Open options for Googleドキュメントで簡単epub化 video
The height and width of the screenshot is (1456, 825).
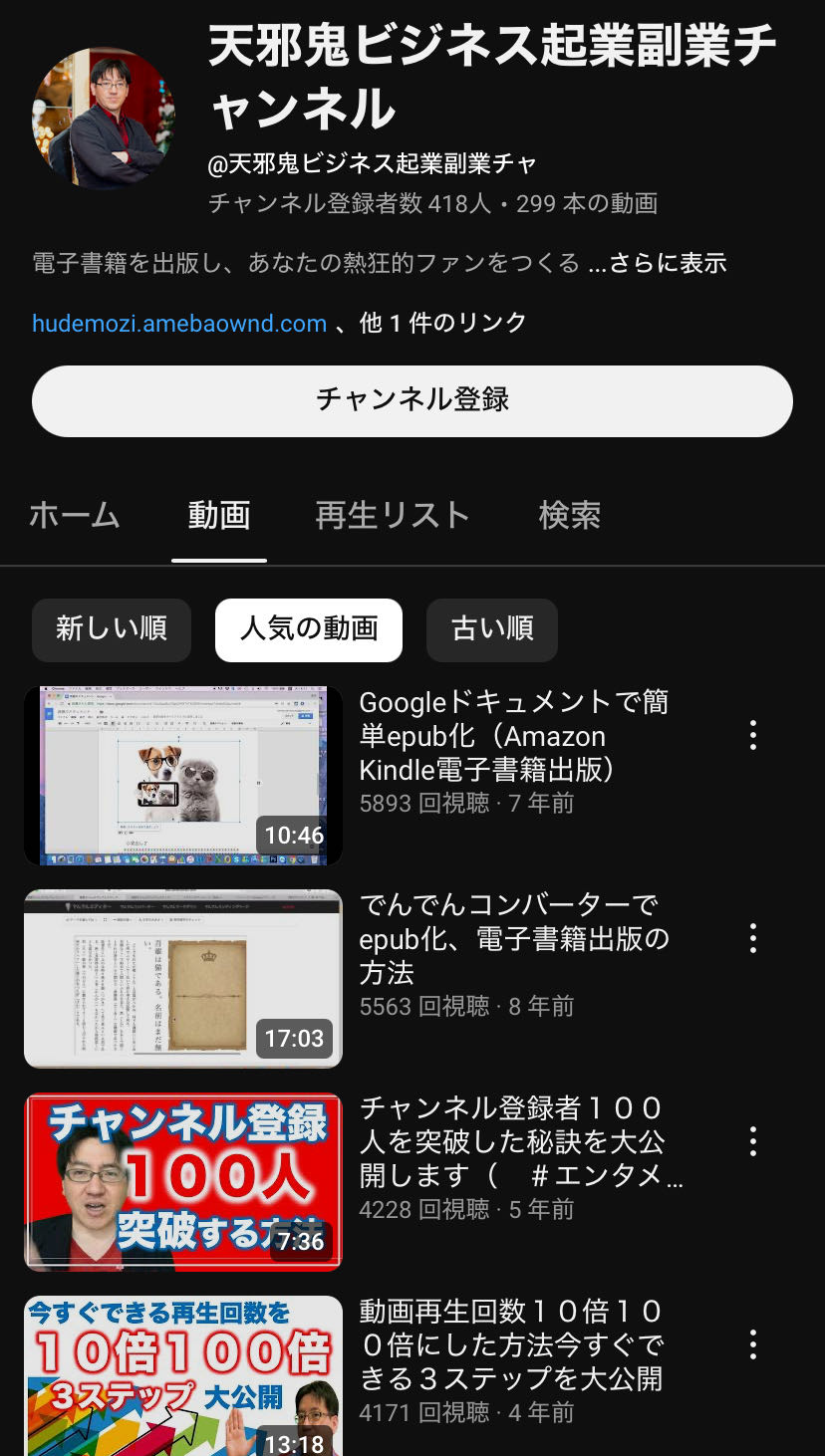pyautogui.click(x=753, y=735)
